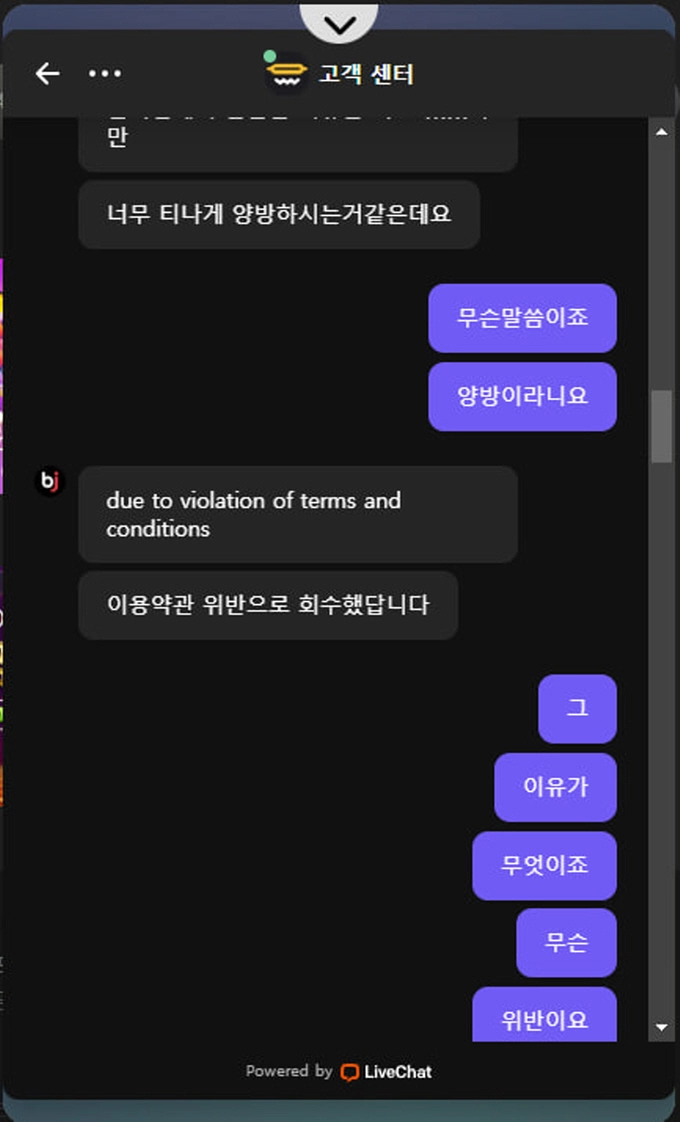Tap the scrollbar's up arrow
This screenshot has width=680, height=1122.
click(661, 132)
